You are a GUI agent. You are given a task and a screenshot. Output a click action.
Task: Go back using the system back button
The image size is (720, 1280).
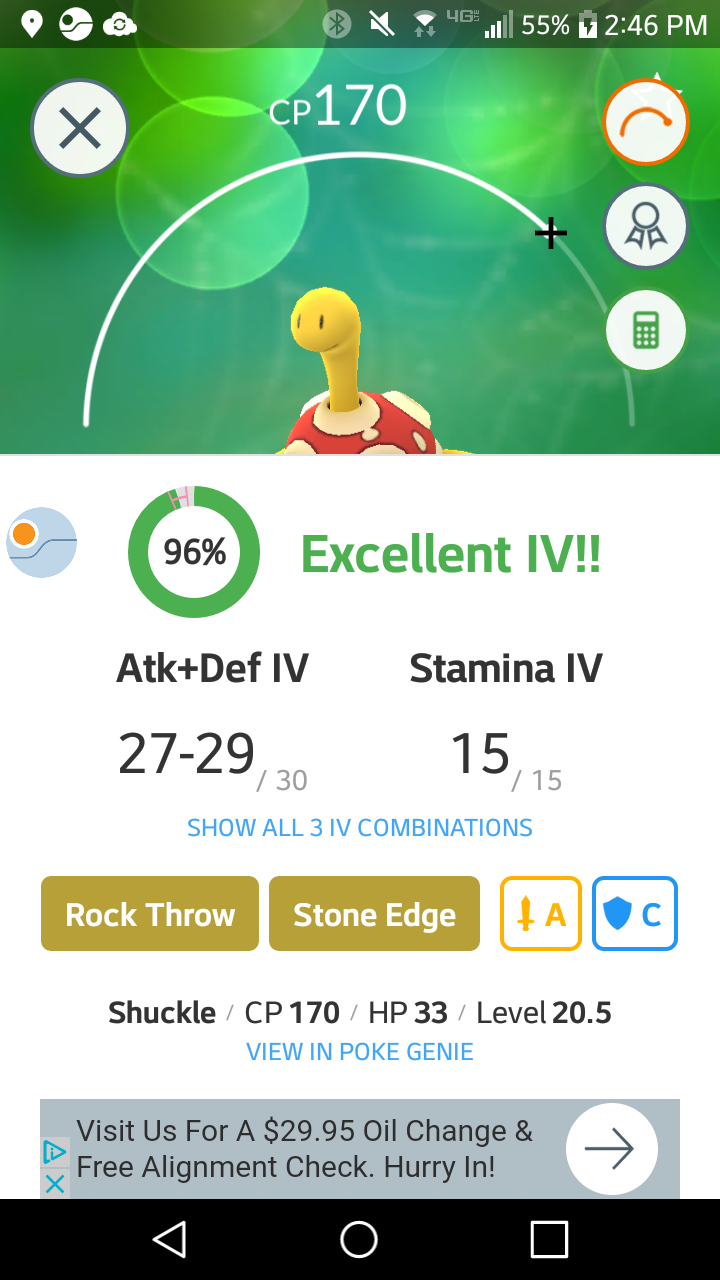(169, 1240)
